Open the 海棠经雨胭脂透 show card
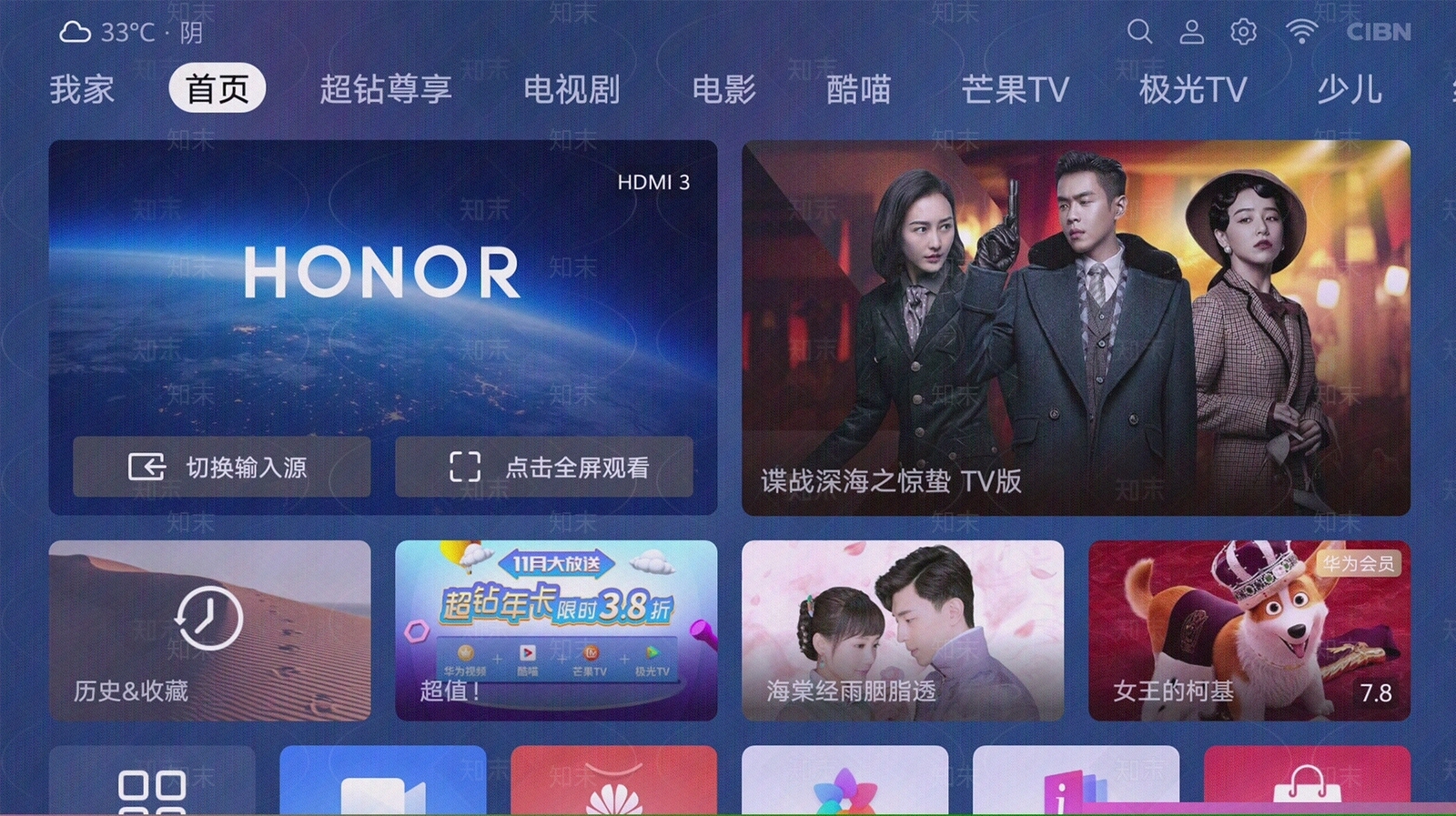This screenshot has height=816, width=1456. 902,630
